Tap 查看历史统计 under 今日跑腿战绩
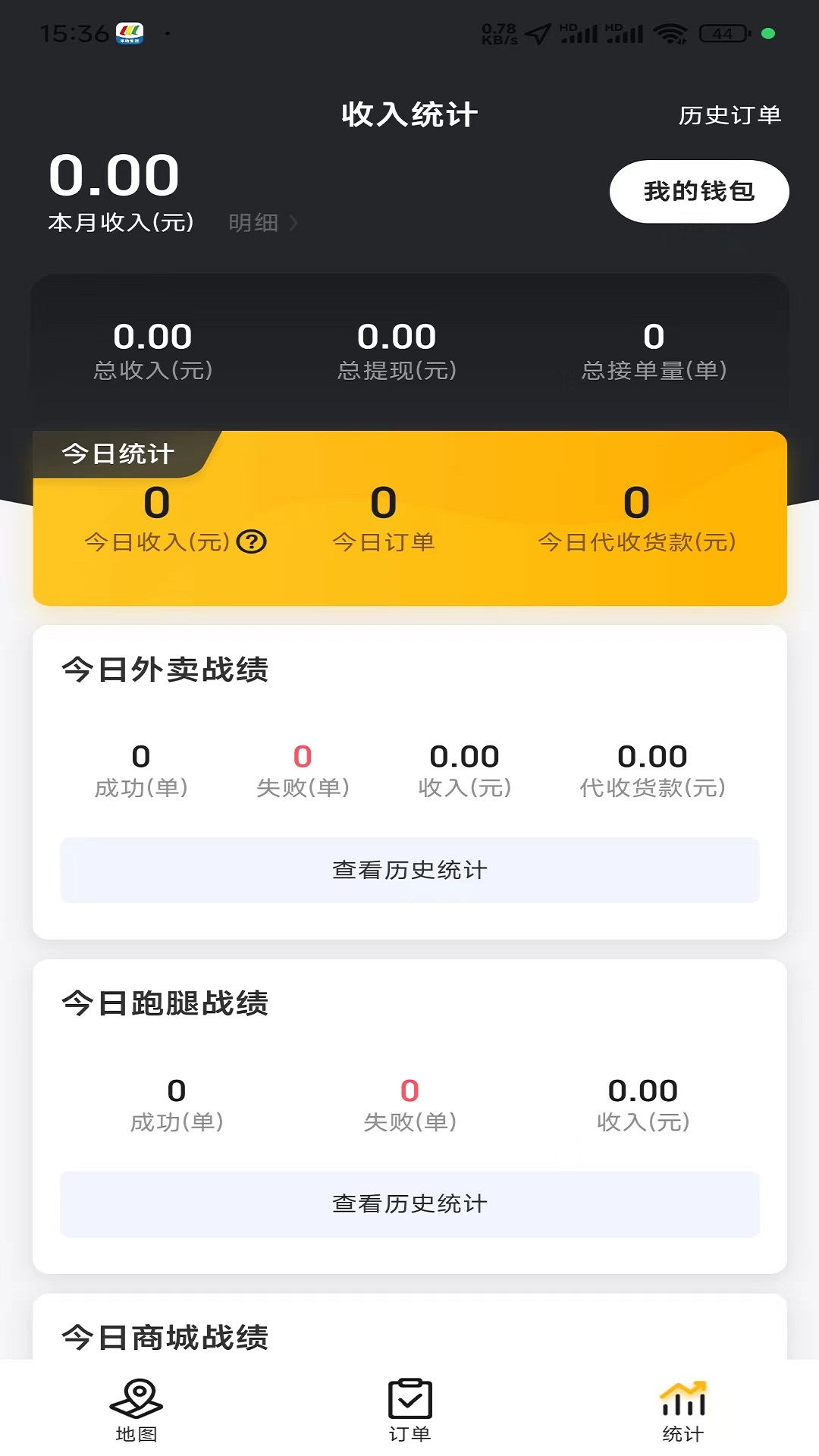The image size is (819, 1456). click(x=409, y=1203)
